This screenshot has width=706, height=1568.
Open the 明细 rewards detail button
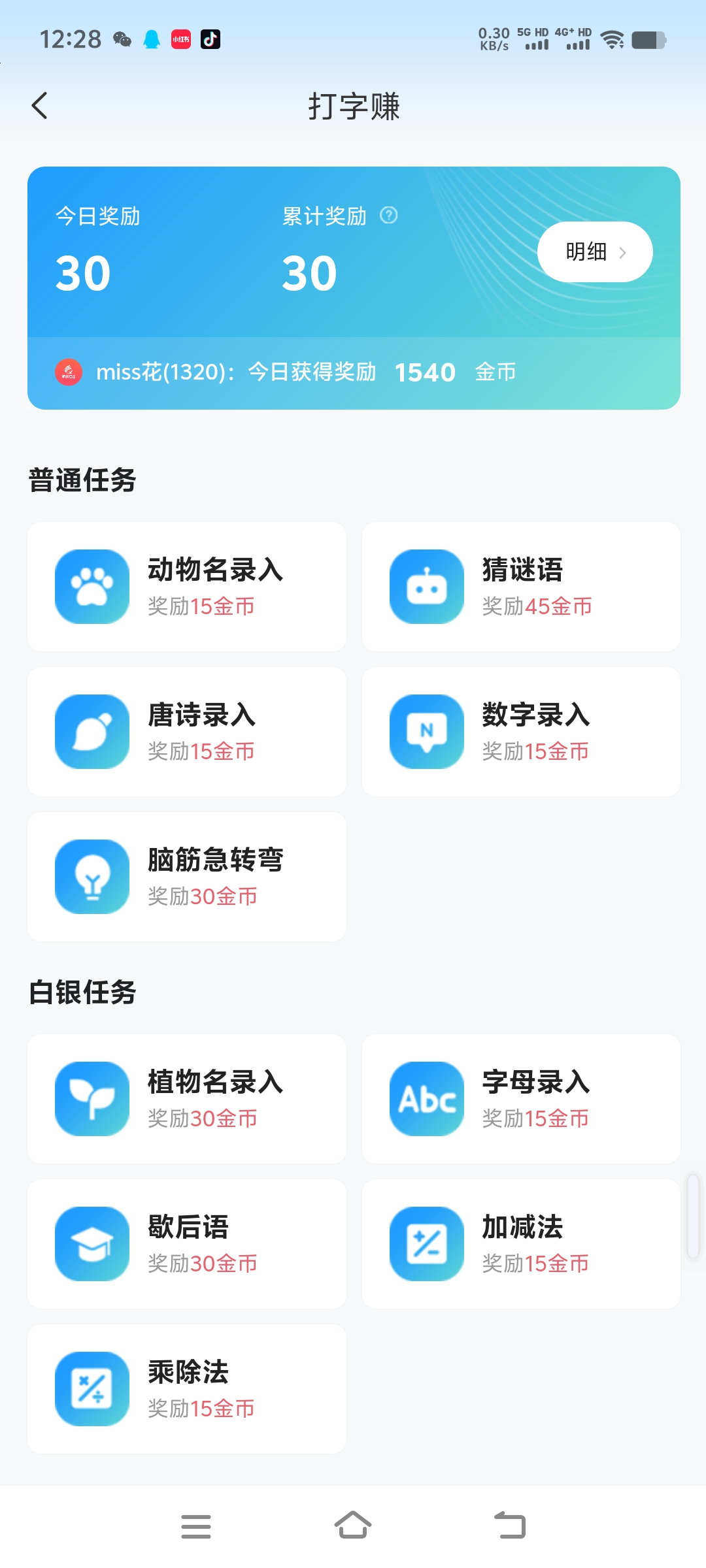pos(586,252)
